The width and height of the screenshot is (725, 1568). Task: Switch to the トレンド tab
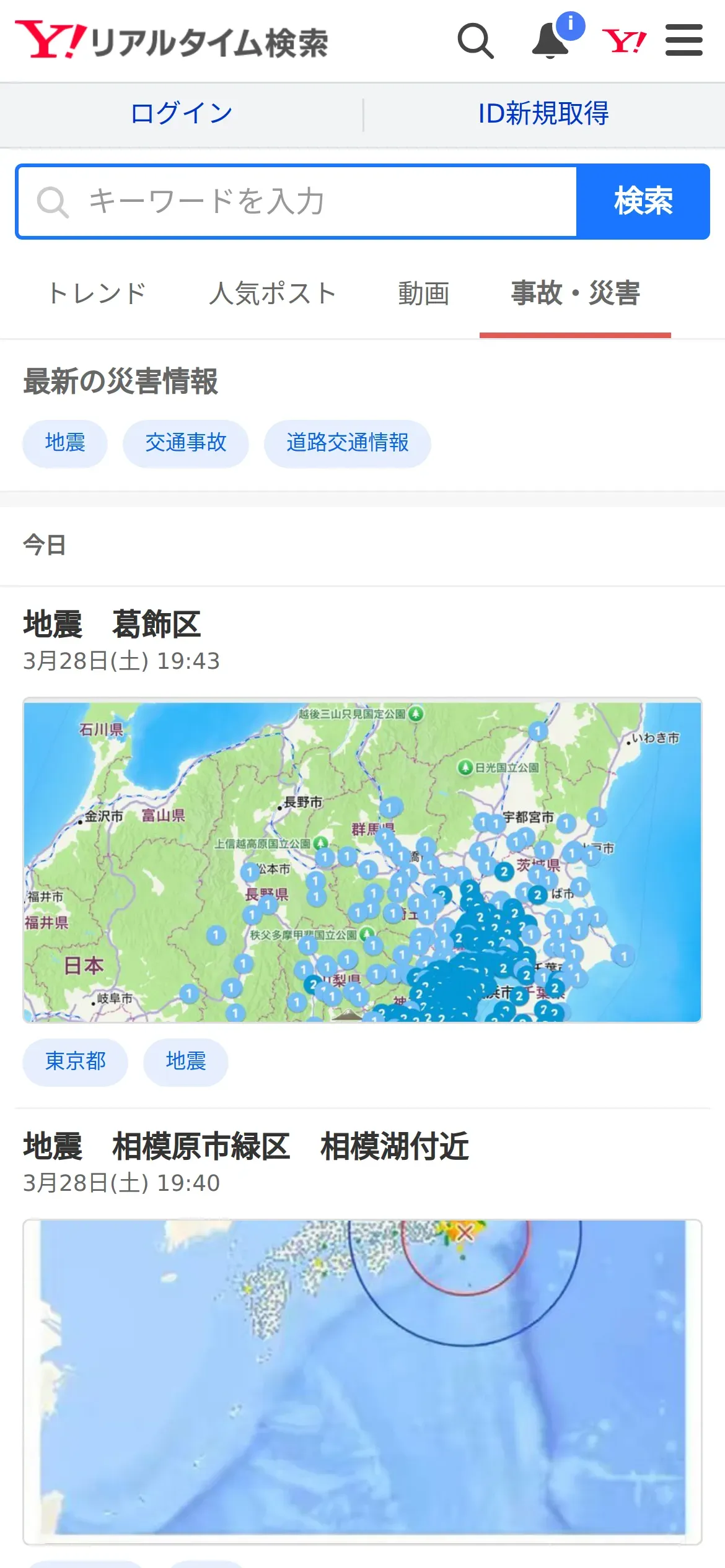tap(96, 293)
